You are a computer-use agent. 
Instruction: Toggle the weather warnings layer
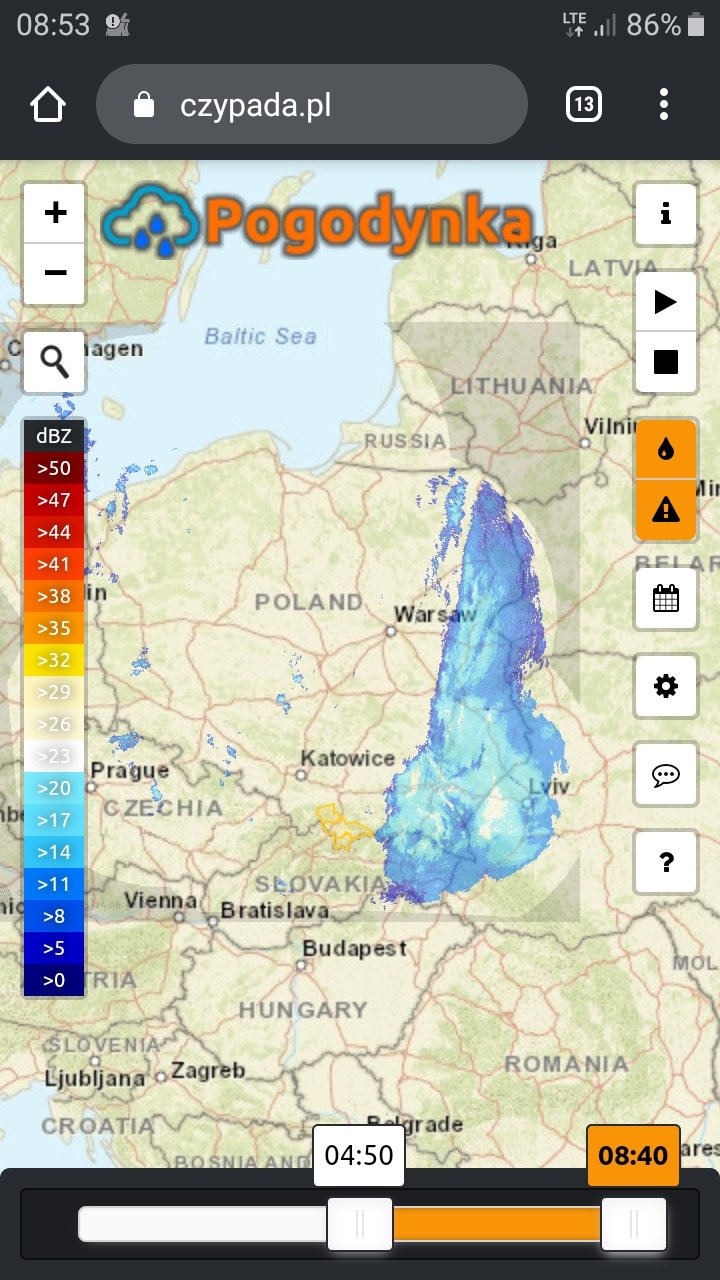665,510
